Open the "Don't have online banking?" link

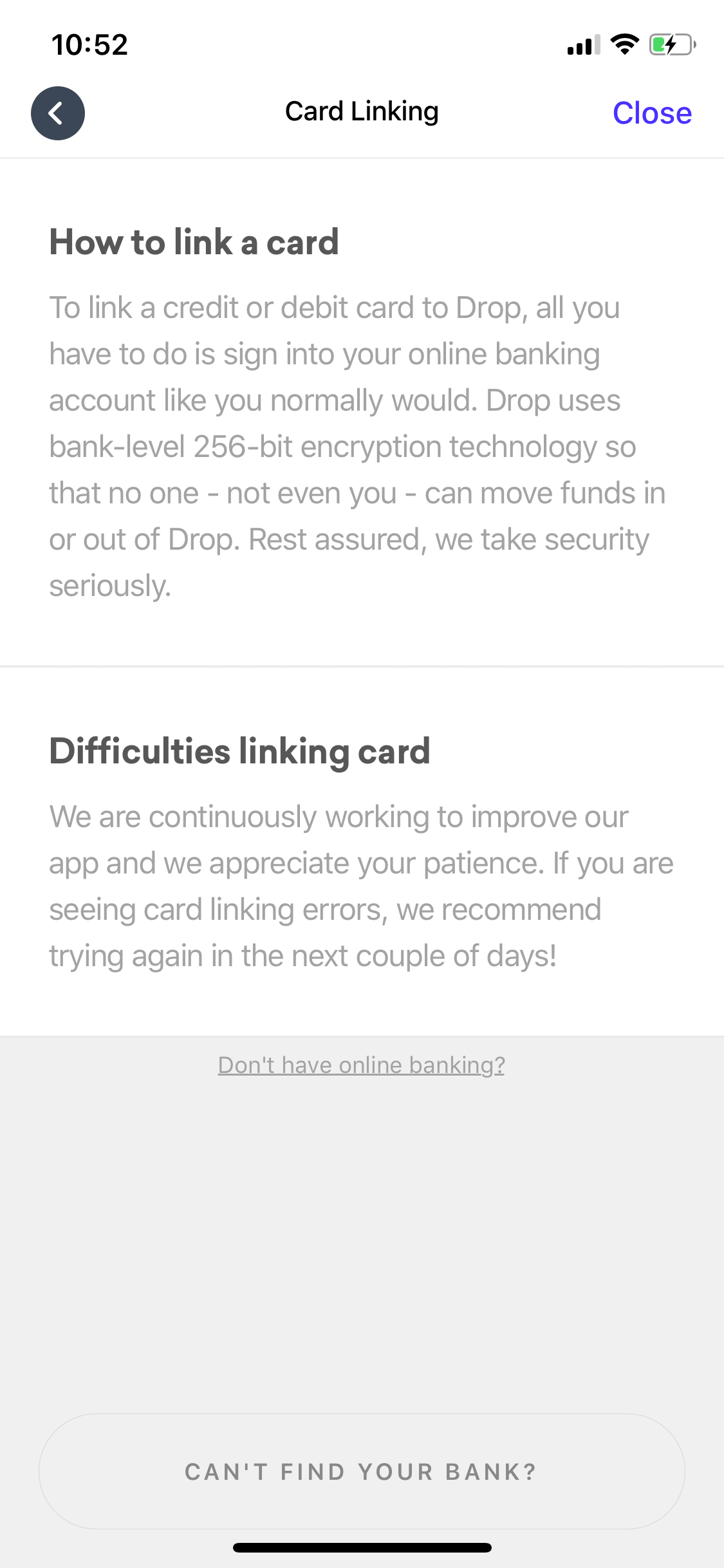[361, 1065]
